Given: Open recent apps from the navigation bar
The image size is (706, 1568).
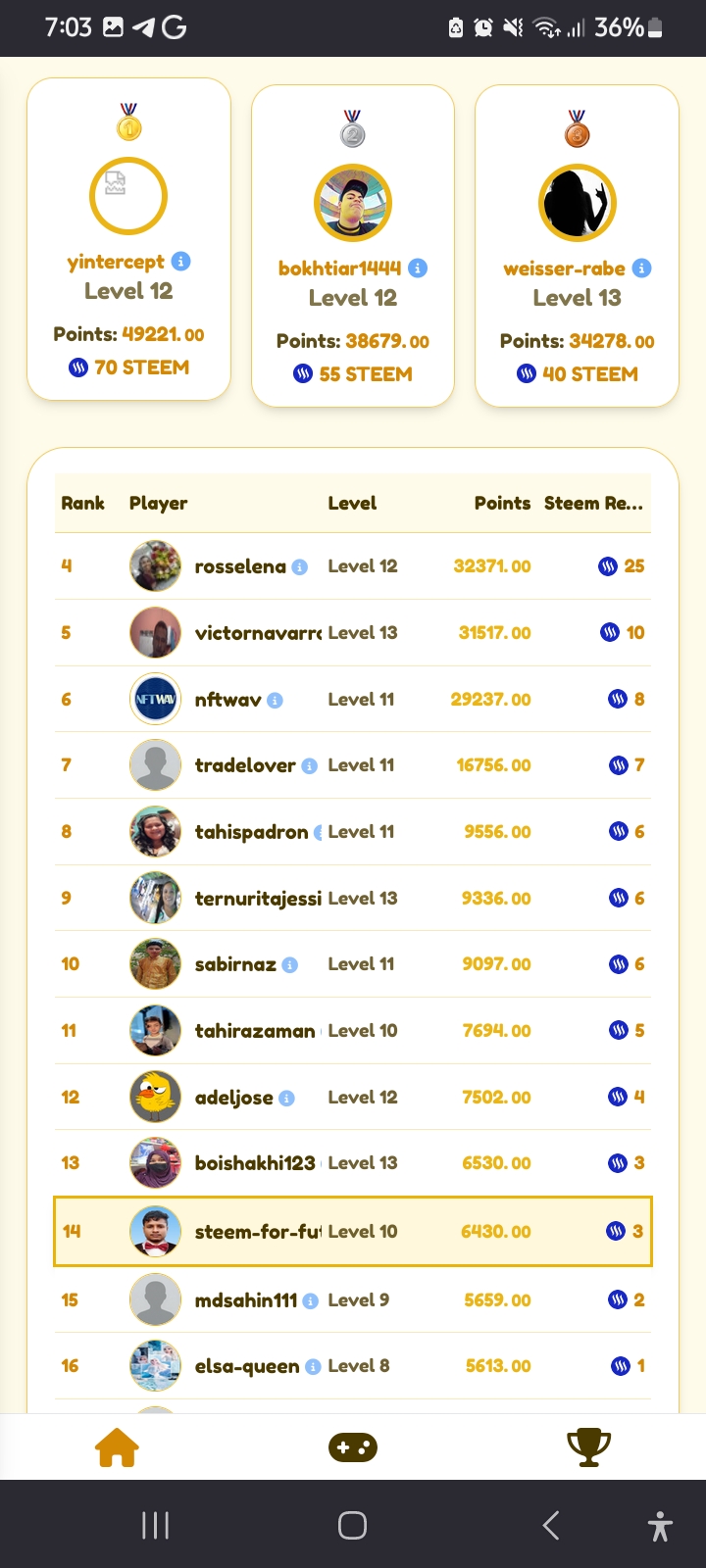Looking at the screenshot, I should (x=155, y=1525).
